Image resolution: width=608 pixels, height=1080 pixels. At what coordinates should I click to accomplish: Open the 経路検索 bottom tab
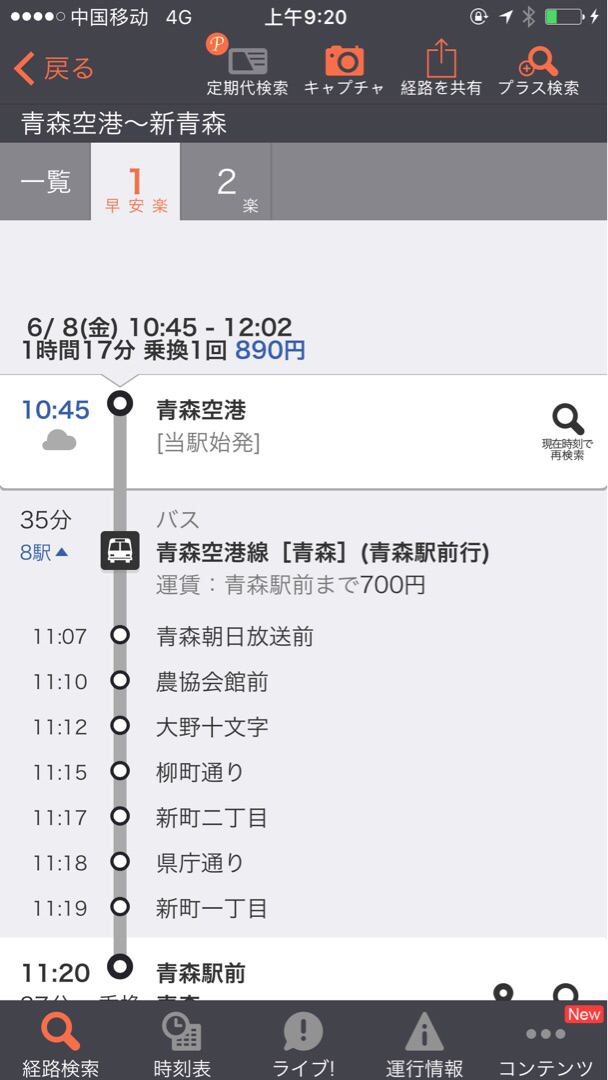pos(61,1042)
